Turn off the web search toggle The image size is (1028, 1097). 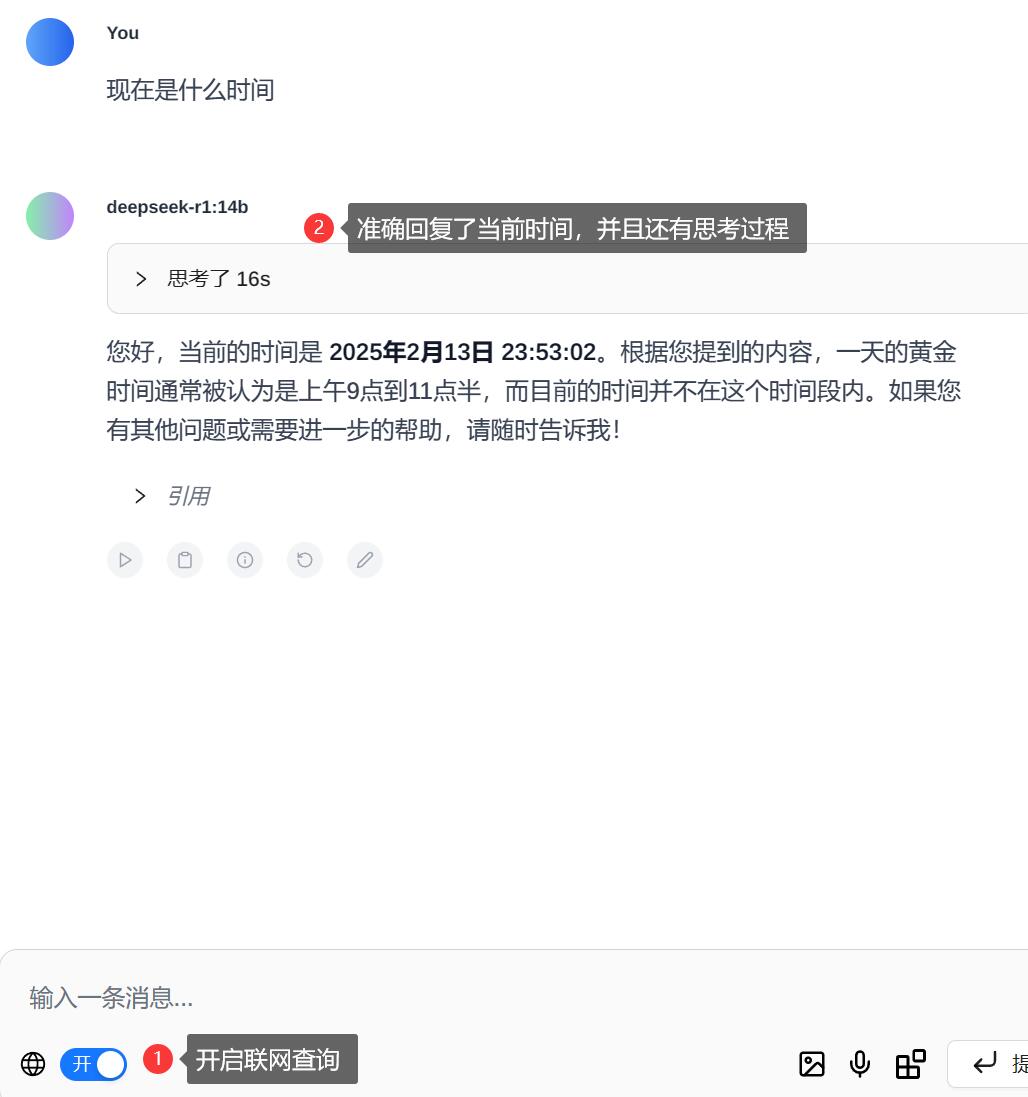[93, 1064]
